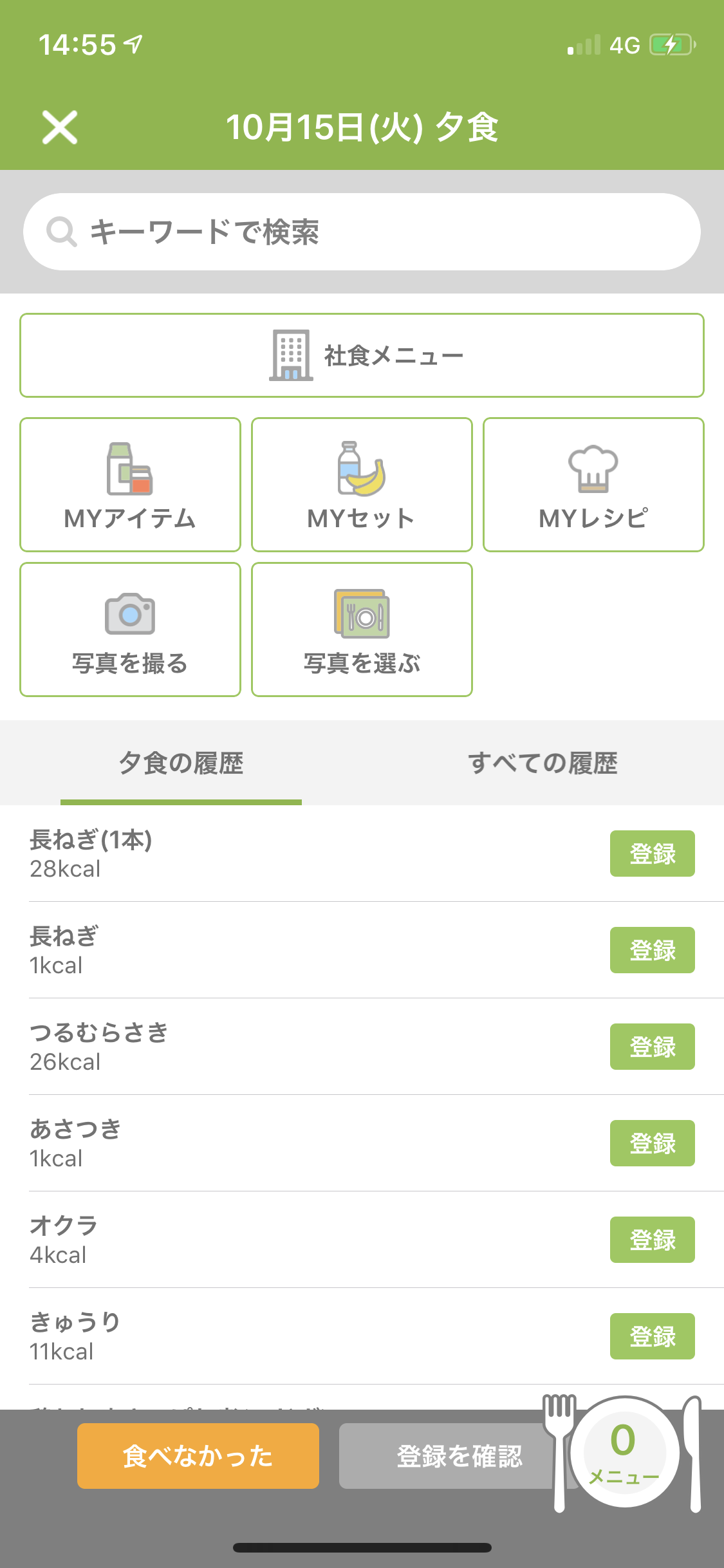Screen dimensions: 724x1568
Task: Switch to the 夕食の履歴 tab
Action: 181,763
